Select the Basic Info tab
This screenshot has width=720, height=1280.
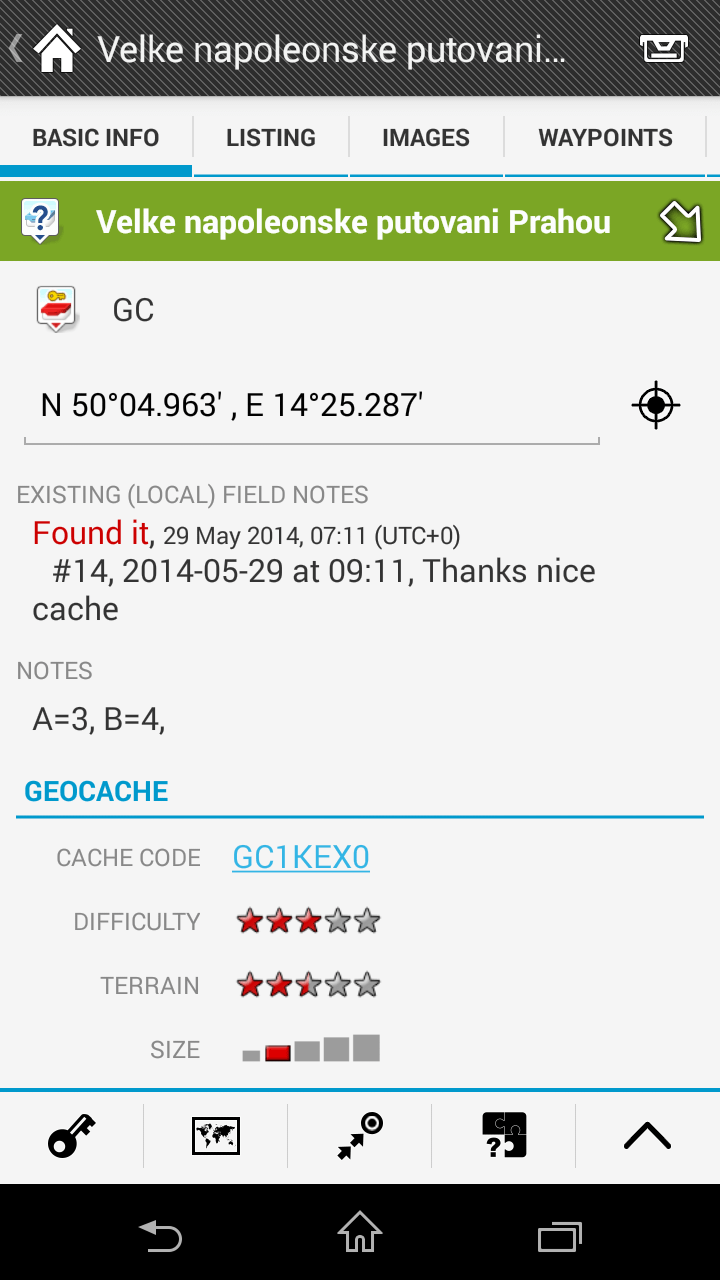(96, 138)
